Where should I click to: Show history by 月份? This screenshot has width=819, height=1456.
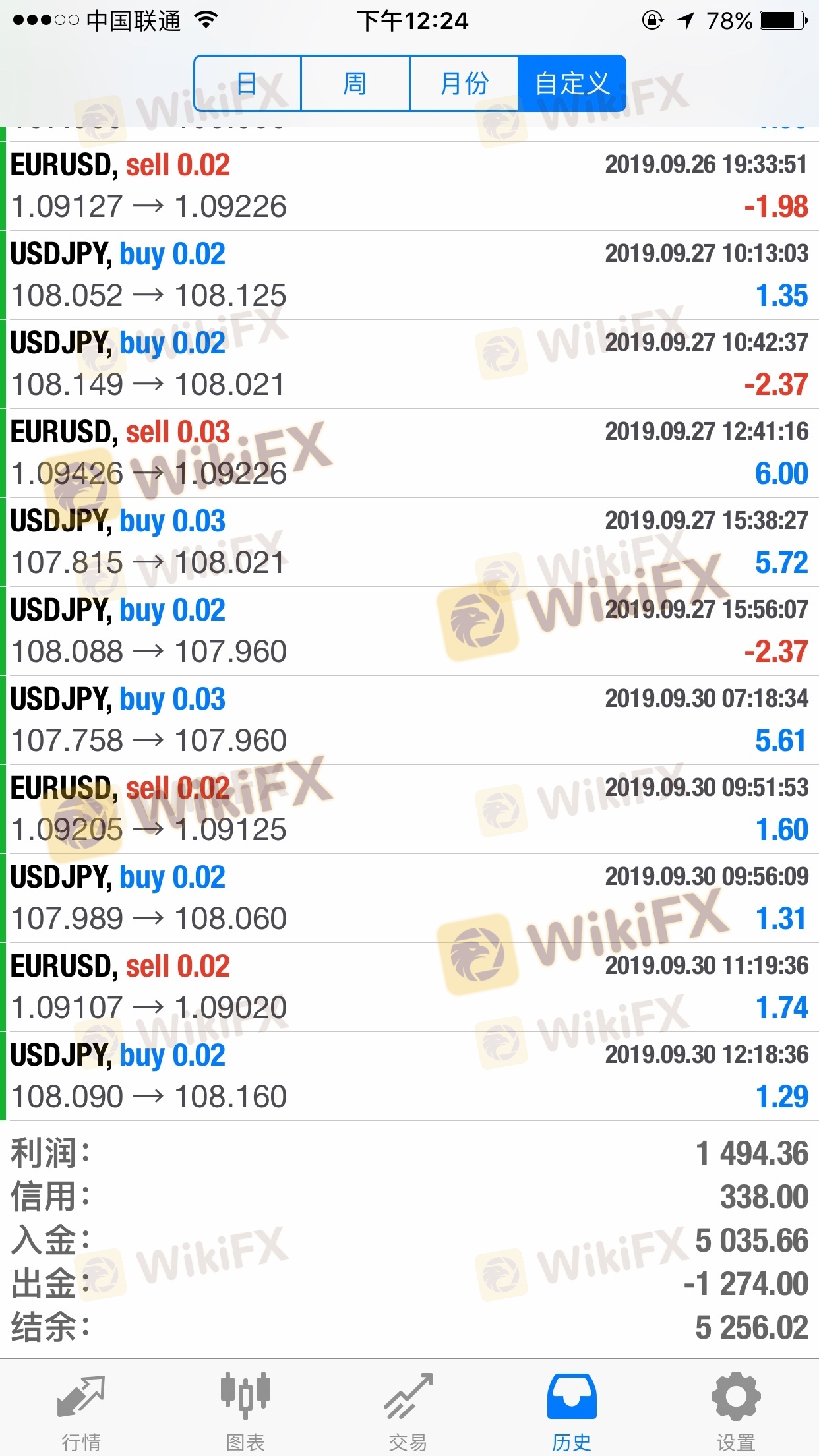click(464, 84)
